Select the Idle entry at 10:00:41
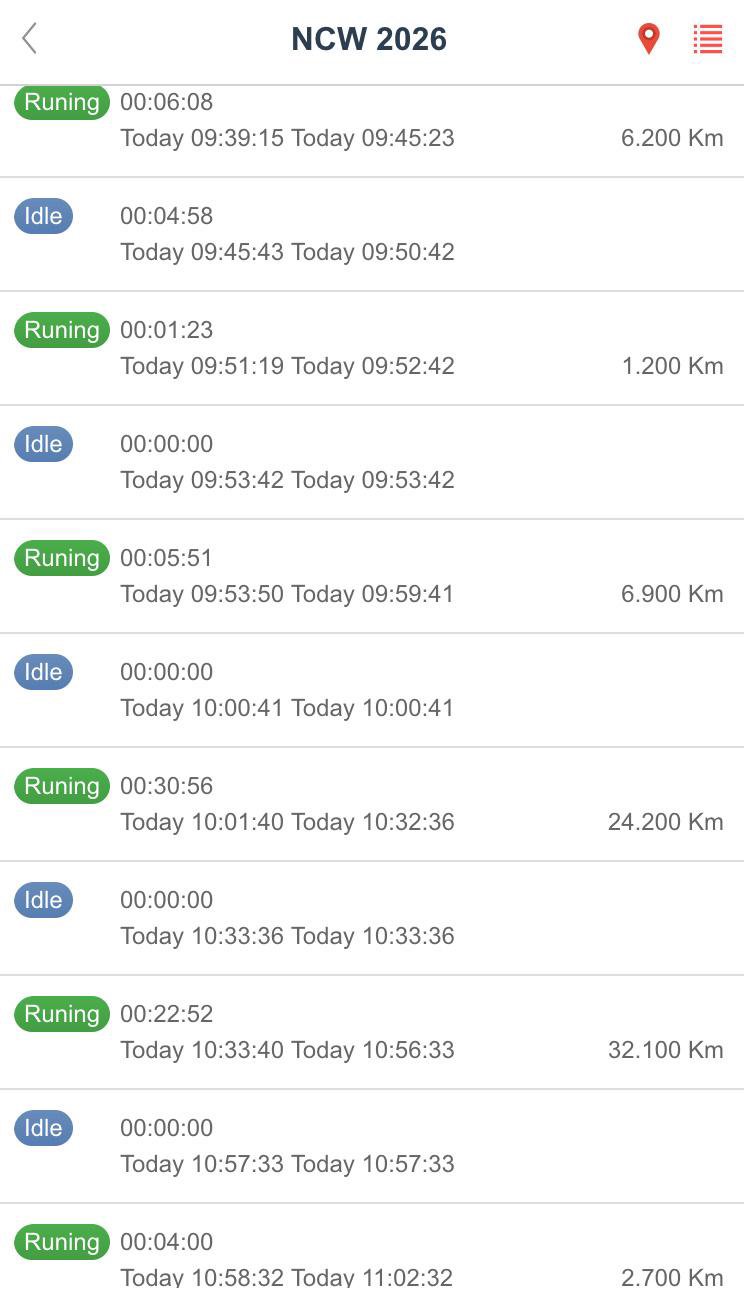The width and height of the screenshot is (750, 1292). pos(372,690)
